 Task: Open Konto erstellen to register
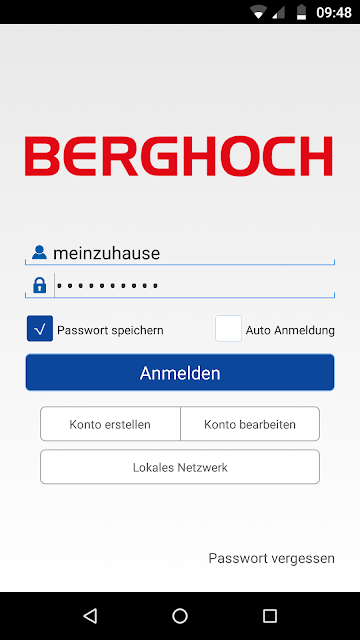pyautogui.click(x=110, y=424)
